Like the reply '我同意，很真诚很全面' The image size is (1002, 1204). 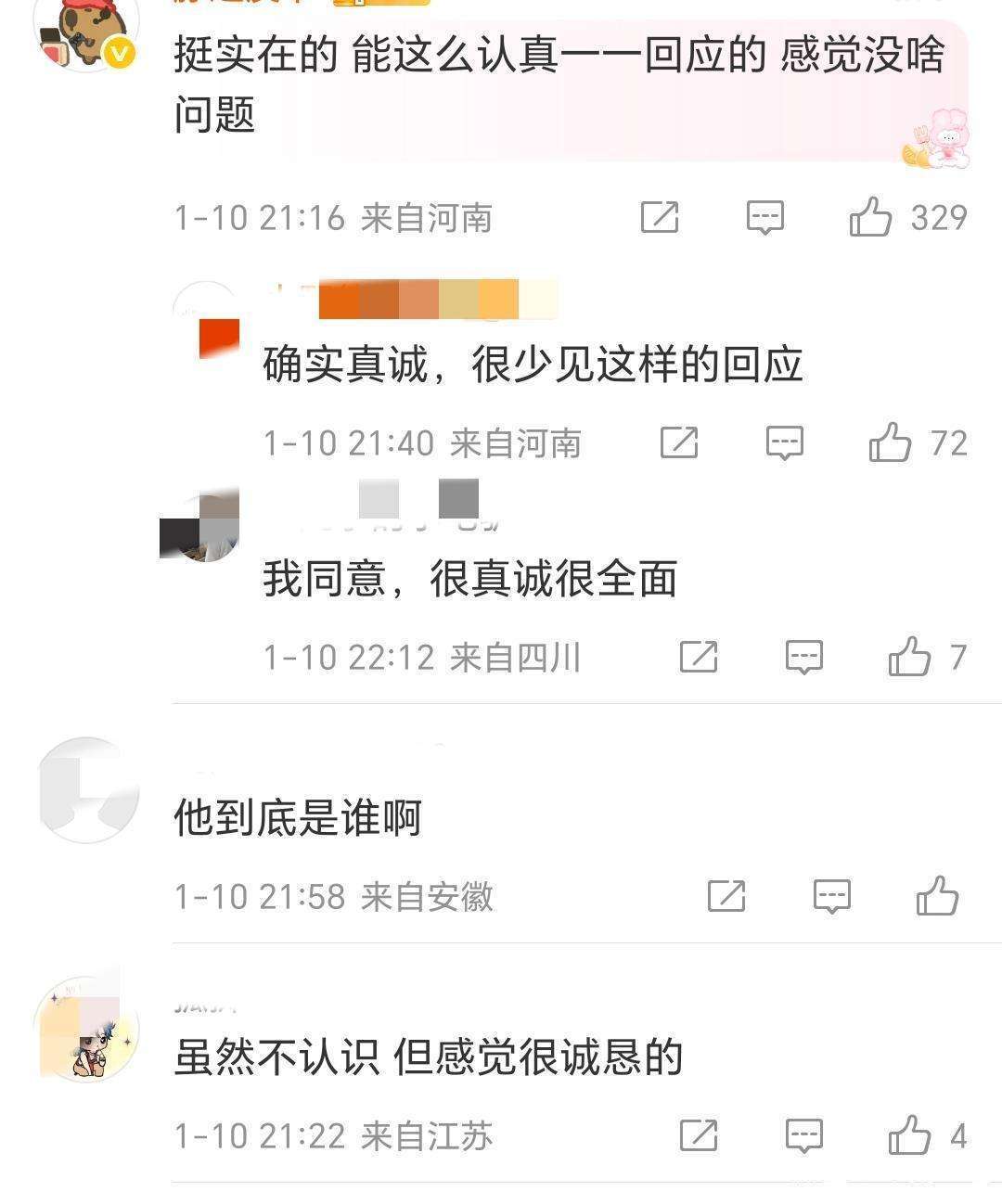(x=909, y=657)
